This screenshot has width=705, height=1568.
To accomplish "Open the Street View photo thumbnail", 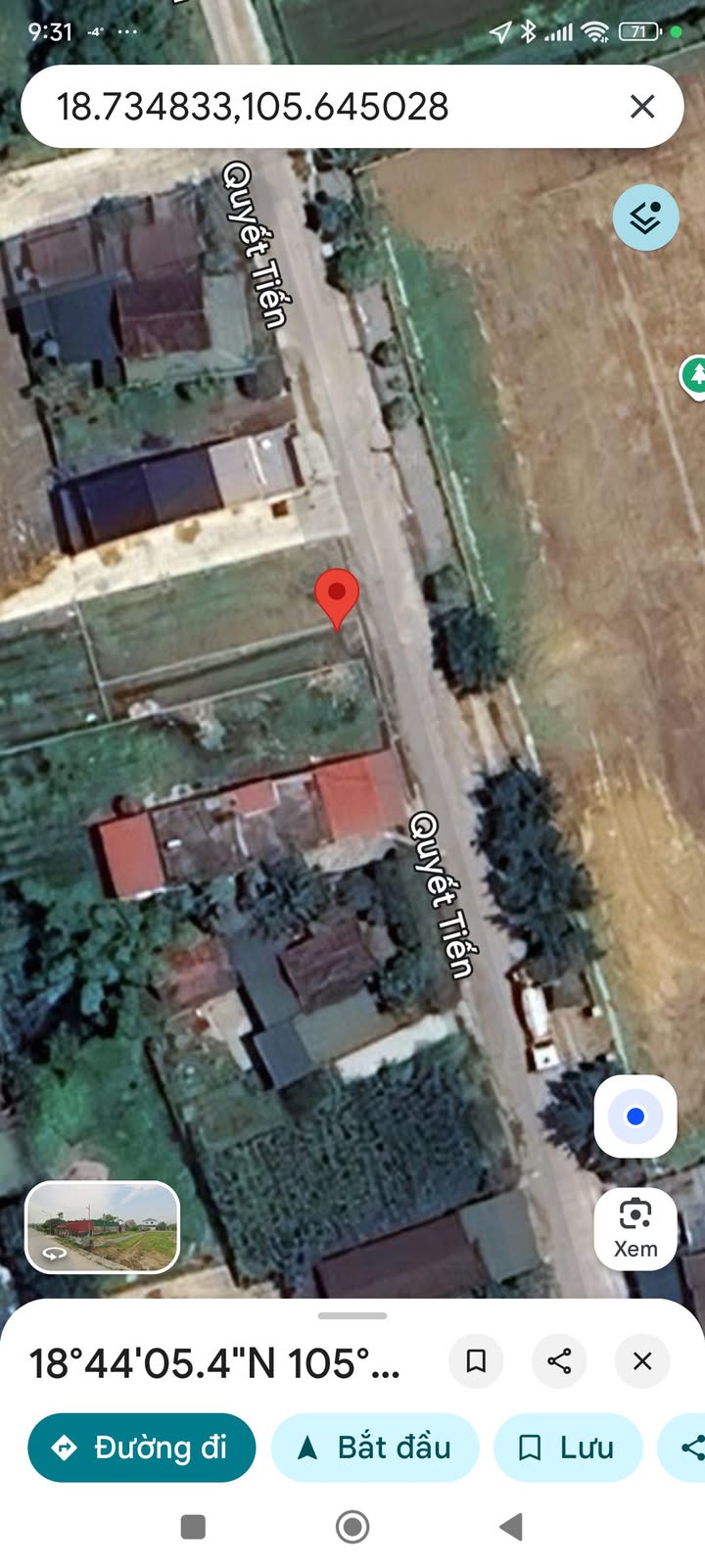I will click(x=102, y=1227).
